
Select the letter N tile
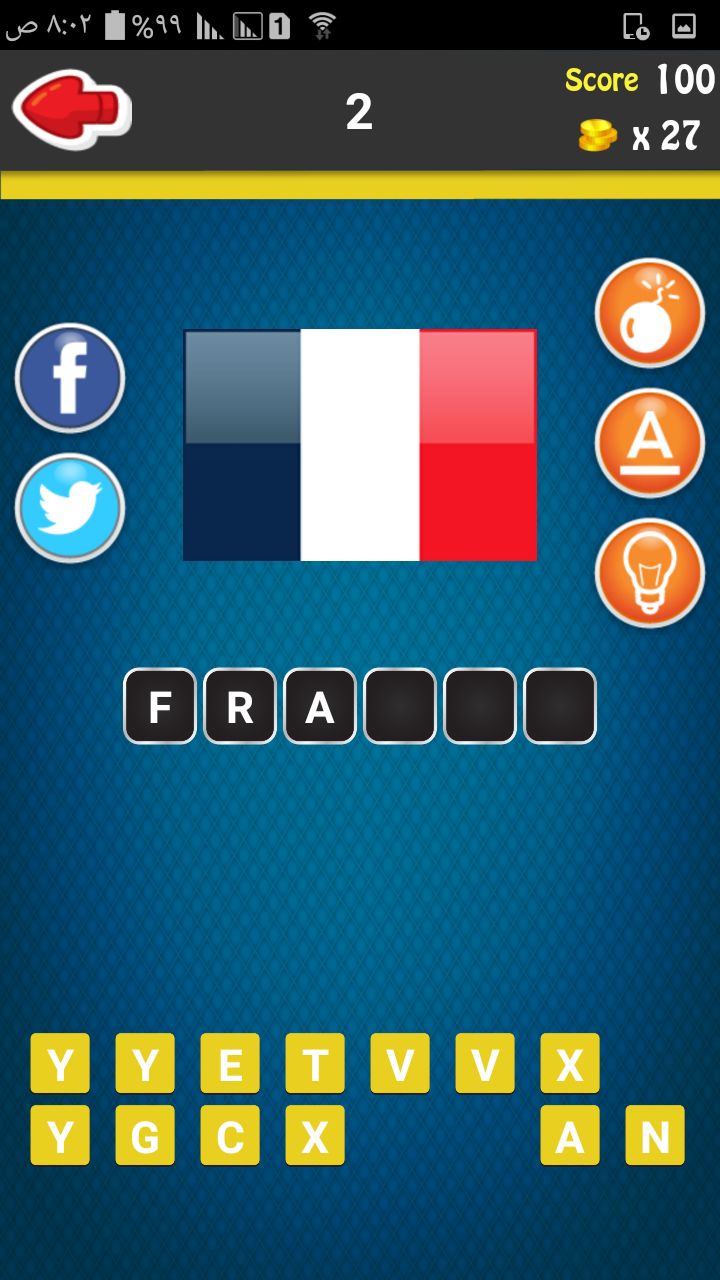click(655, 1135)
